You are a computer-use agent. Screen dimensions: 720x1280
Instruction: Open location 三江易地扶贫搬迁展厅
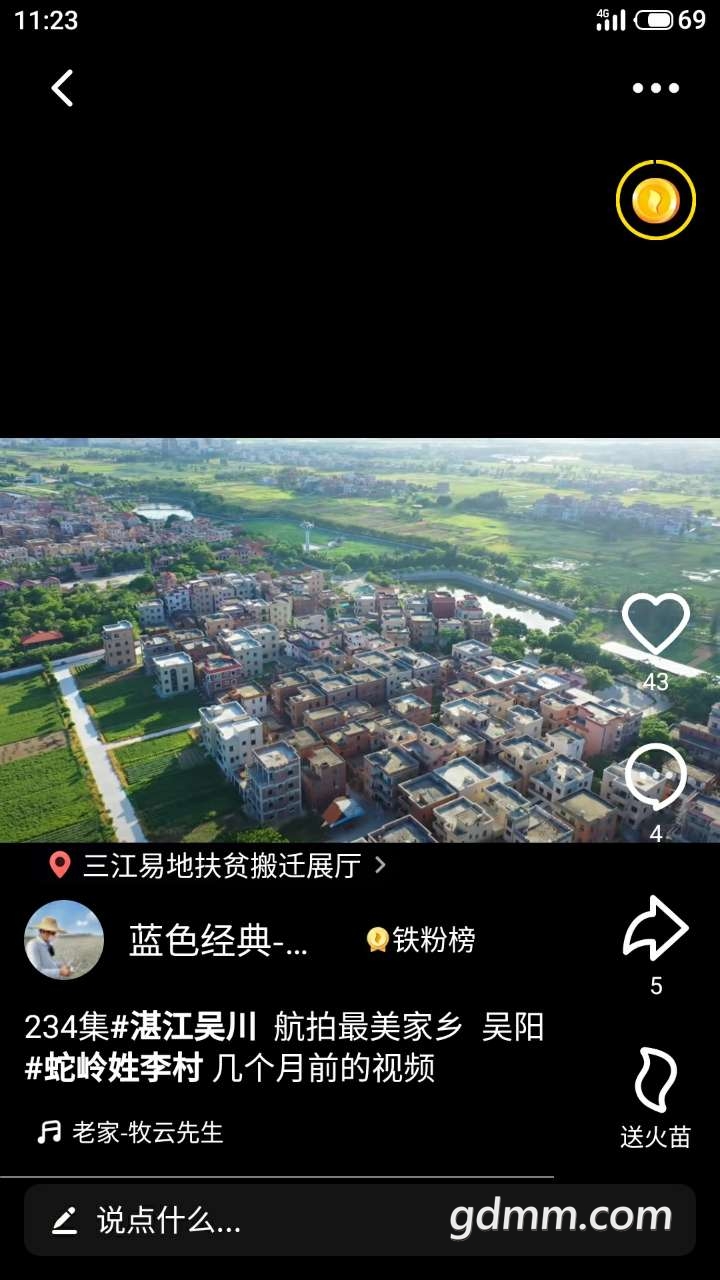220,866
